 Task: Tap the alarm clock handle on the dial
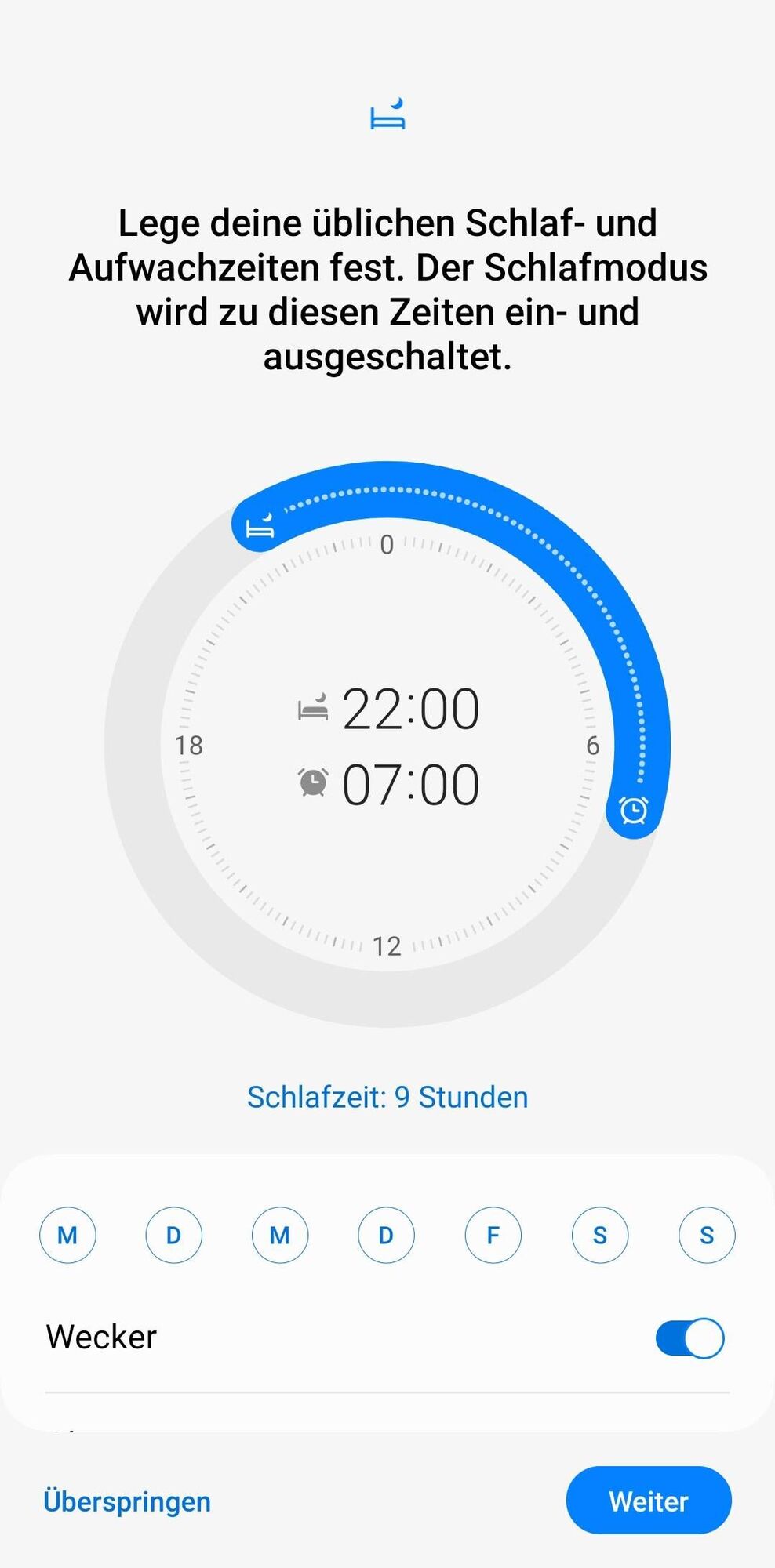(x=633, y=810)
